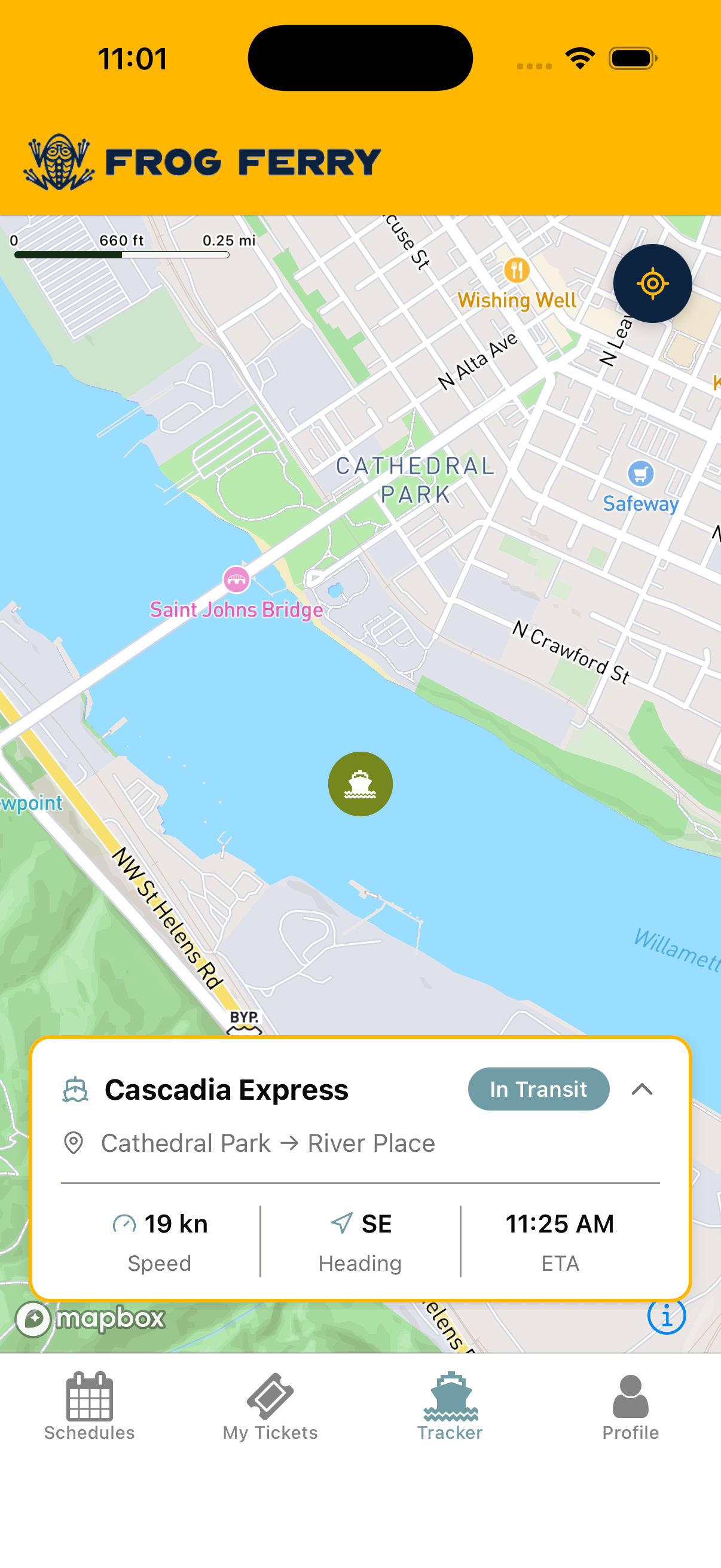Go to the Profile tab

[630, 1406]
